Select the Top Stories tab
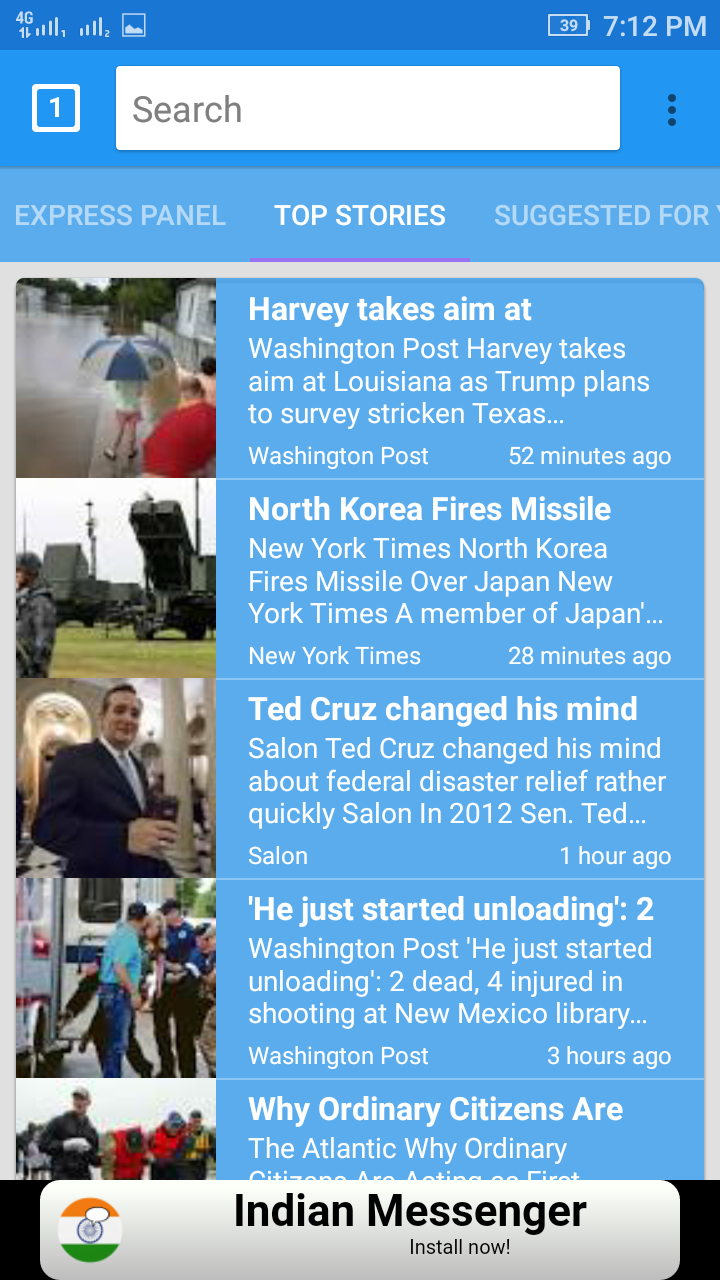 (360, 215)
